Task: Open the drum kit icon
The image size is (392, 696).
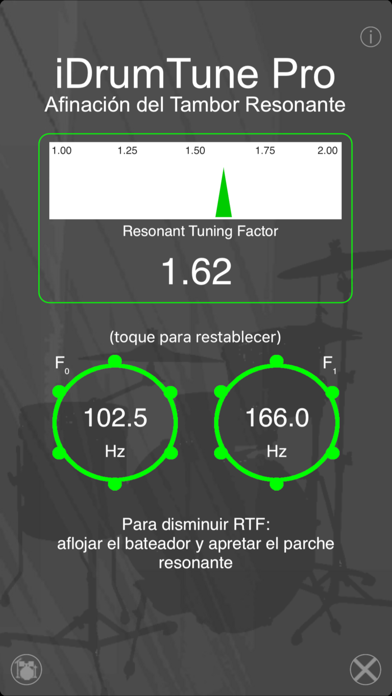Action: coord(27,669)
